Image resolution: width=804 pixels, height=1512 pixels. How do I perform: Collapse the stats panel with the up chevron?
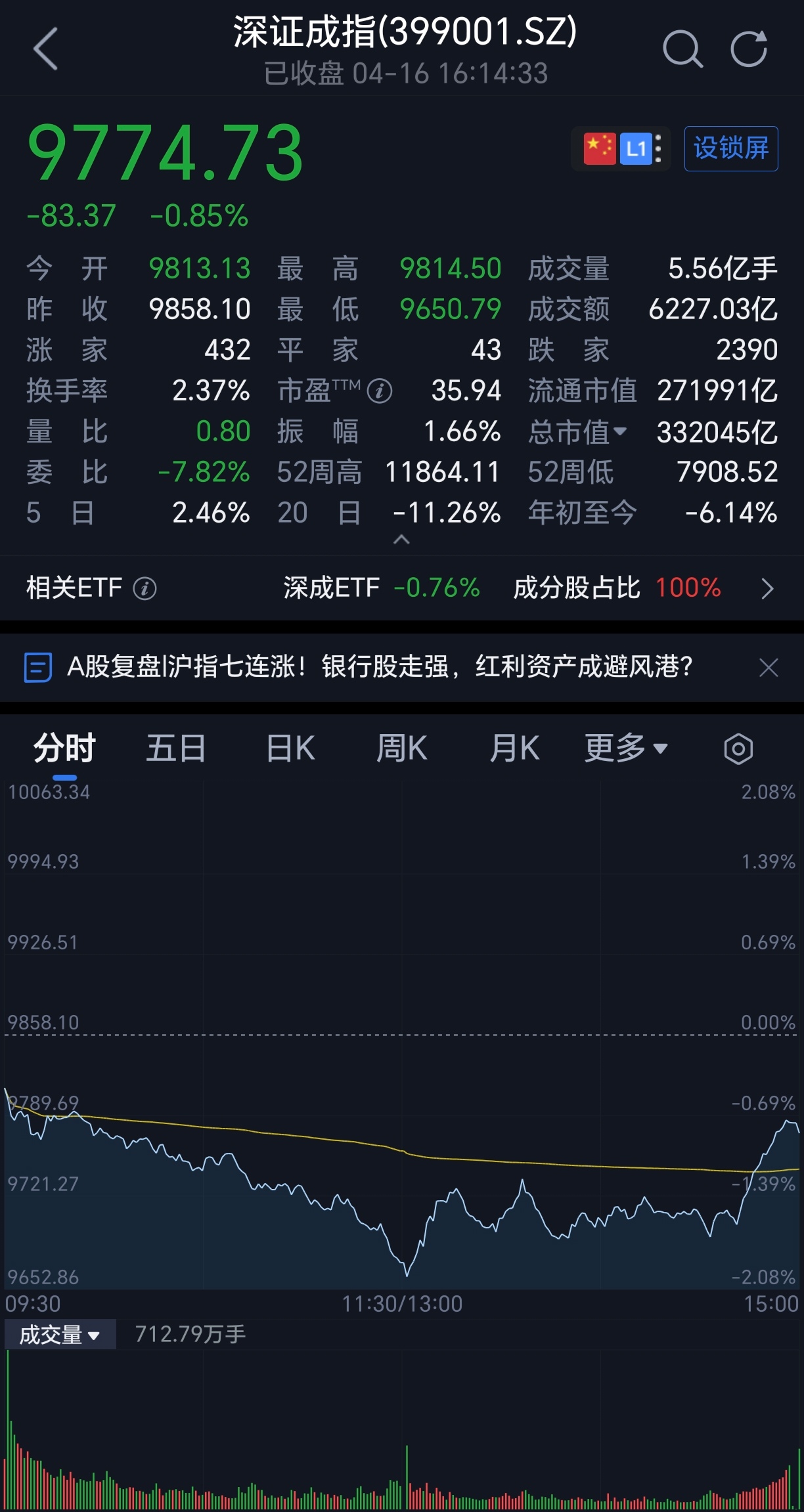pos(401,540)
